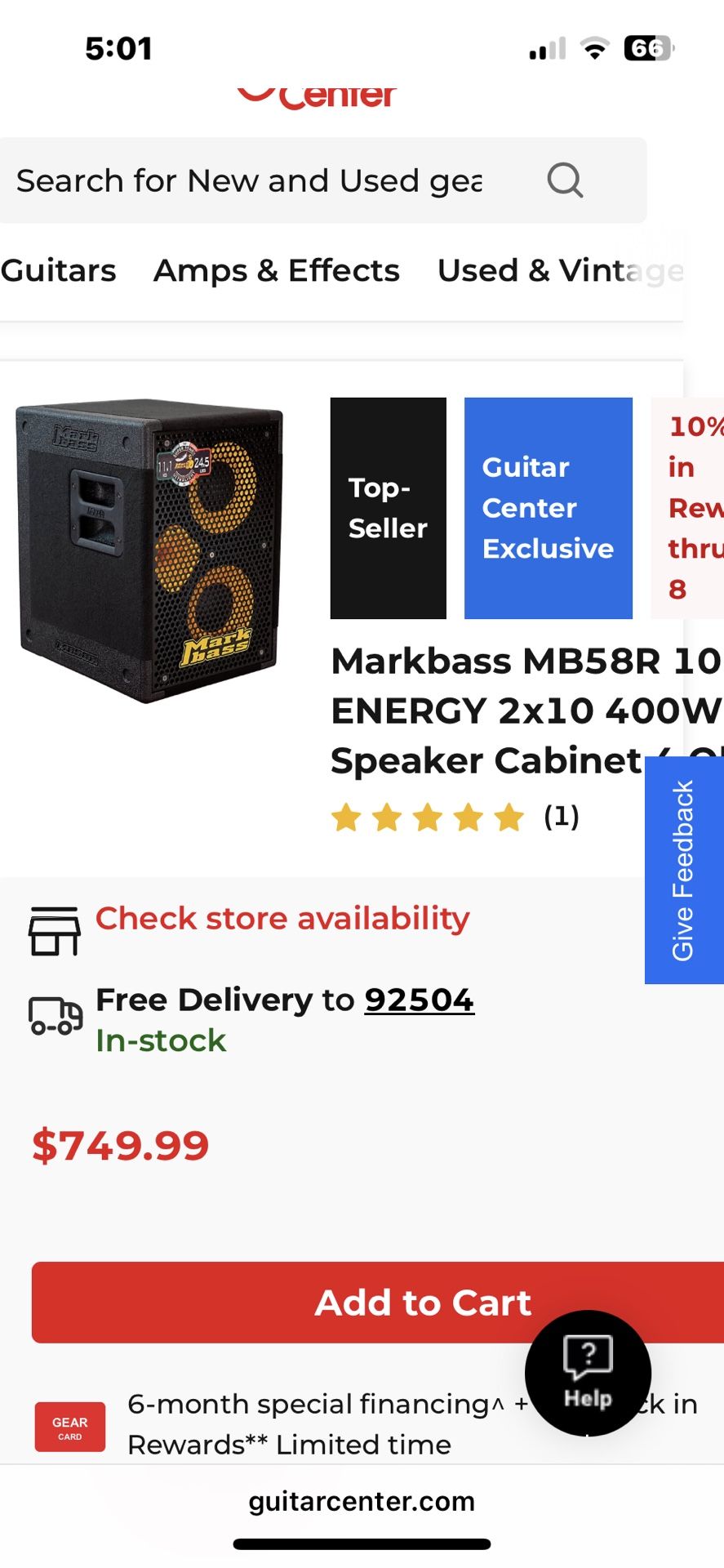
Task: Tap the search magnifier icon
Action: coord(565,180)
